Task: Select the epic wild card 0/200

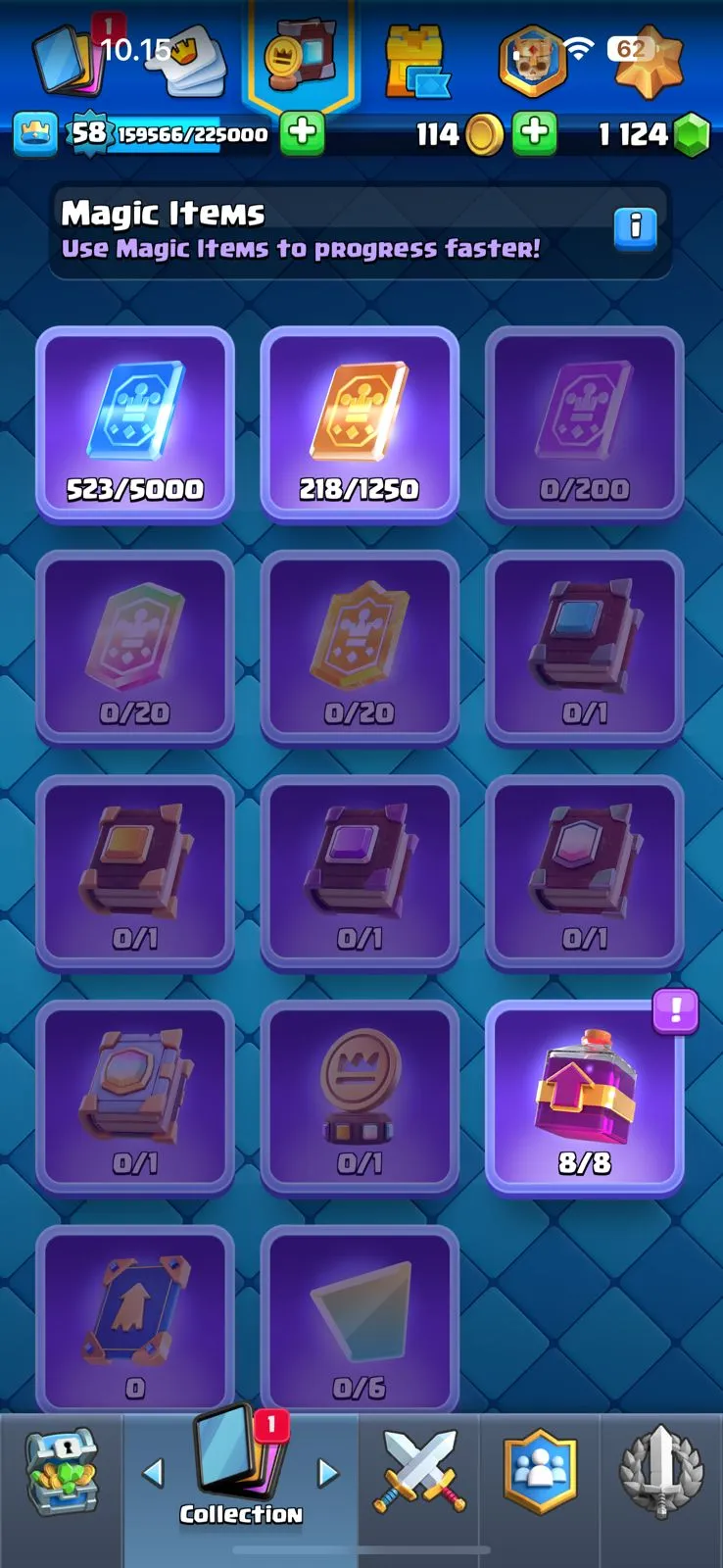Action: (x=584, y=423)
